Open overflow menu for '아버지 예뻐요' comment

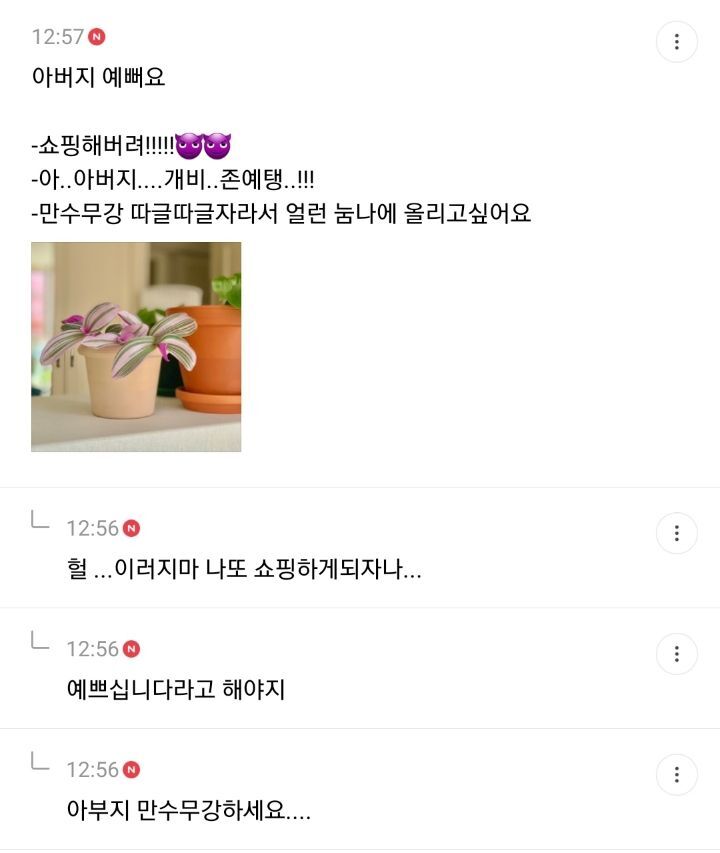coord(677,42)
